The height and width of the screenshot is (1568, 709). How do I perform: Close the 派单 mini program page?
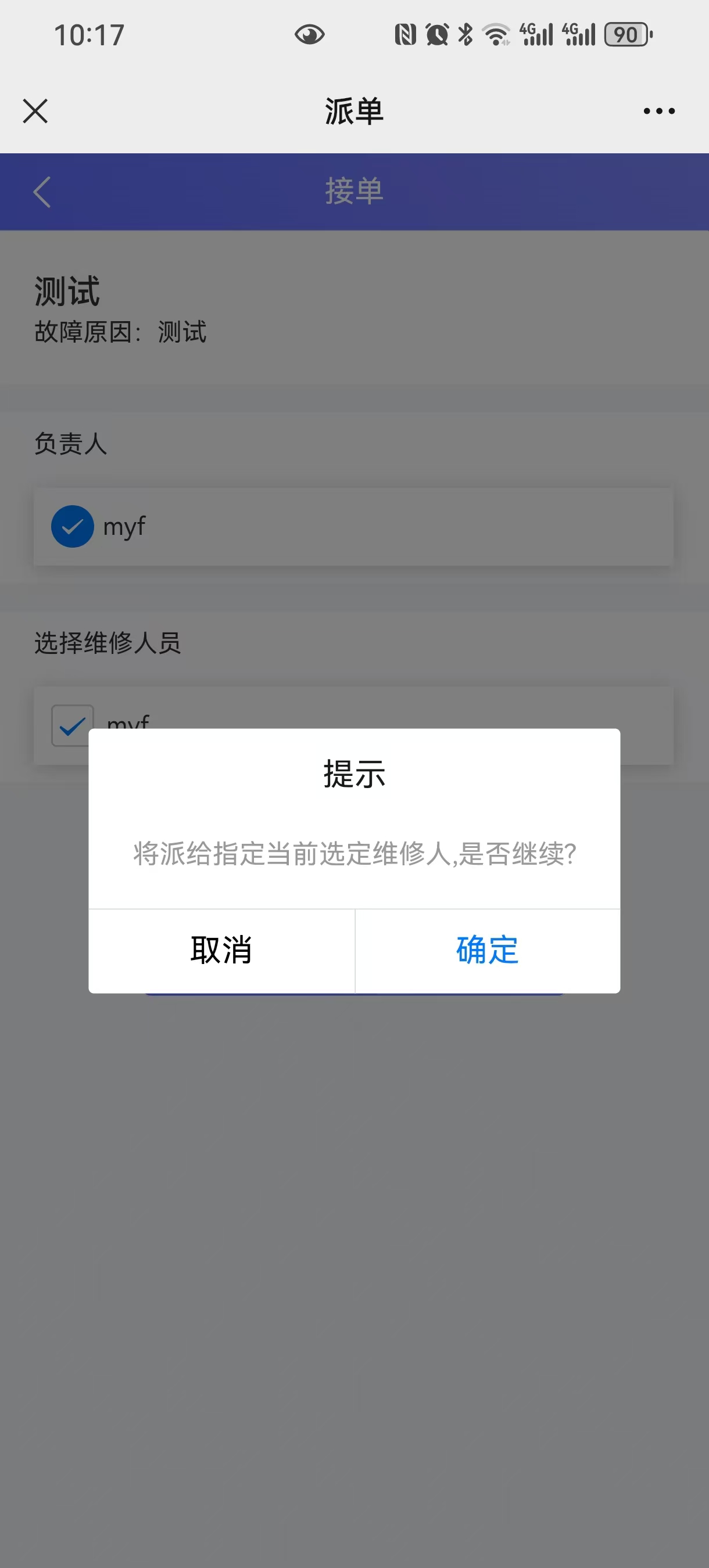point(35,112)
